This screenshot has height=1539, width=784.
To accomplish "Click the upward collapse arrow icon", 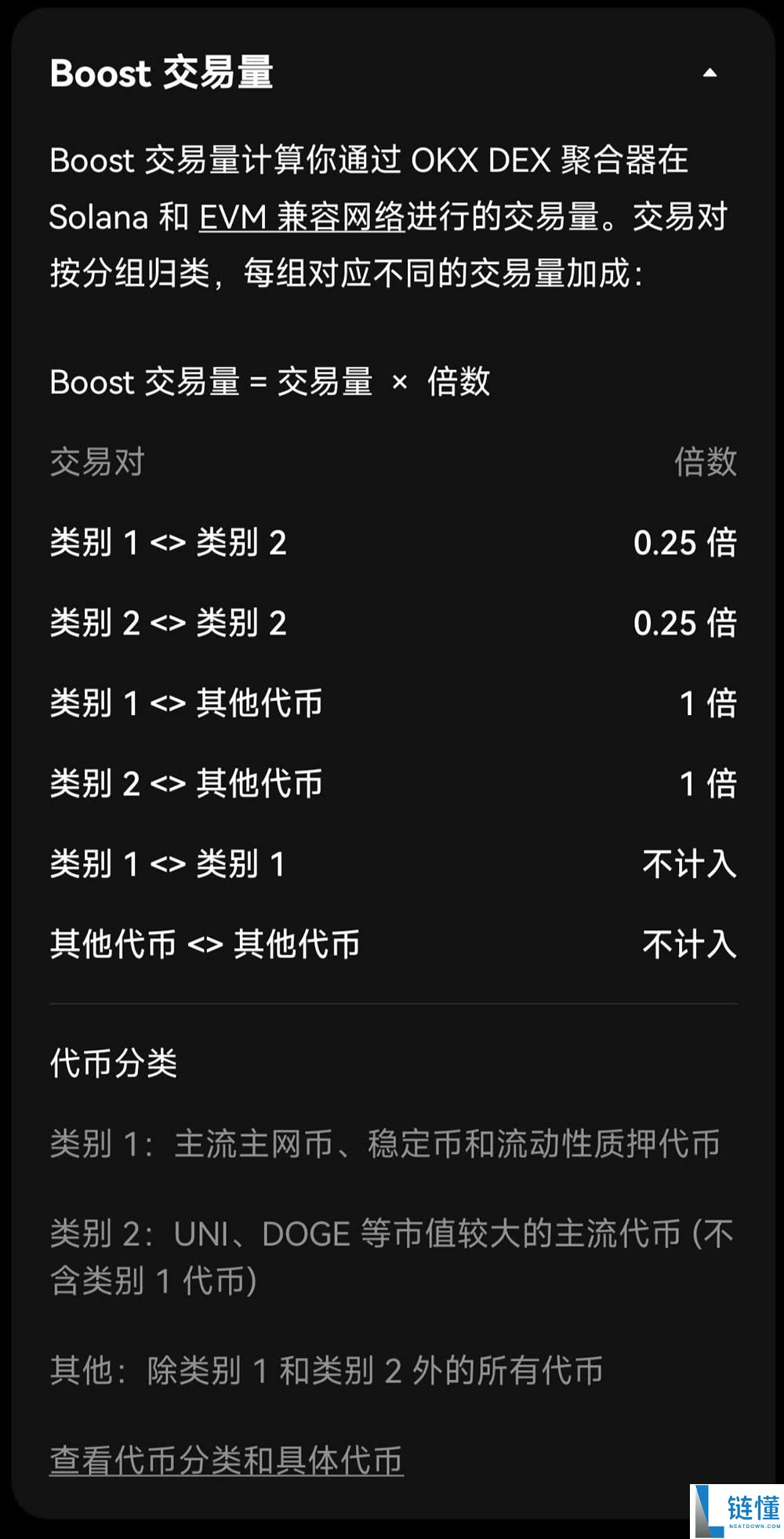I will click(x=710, y=73).
